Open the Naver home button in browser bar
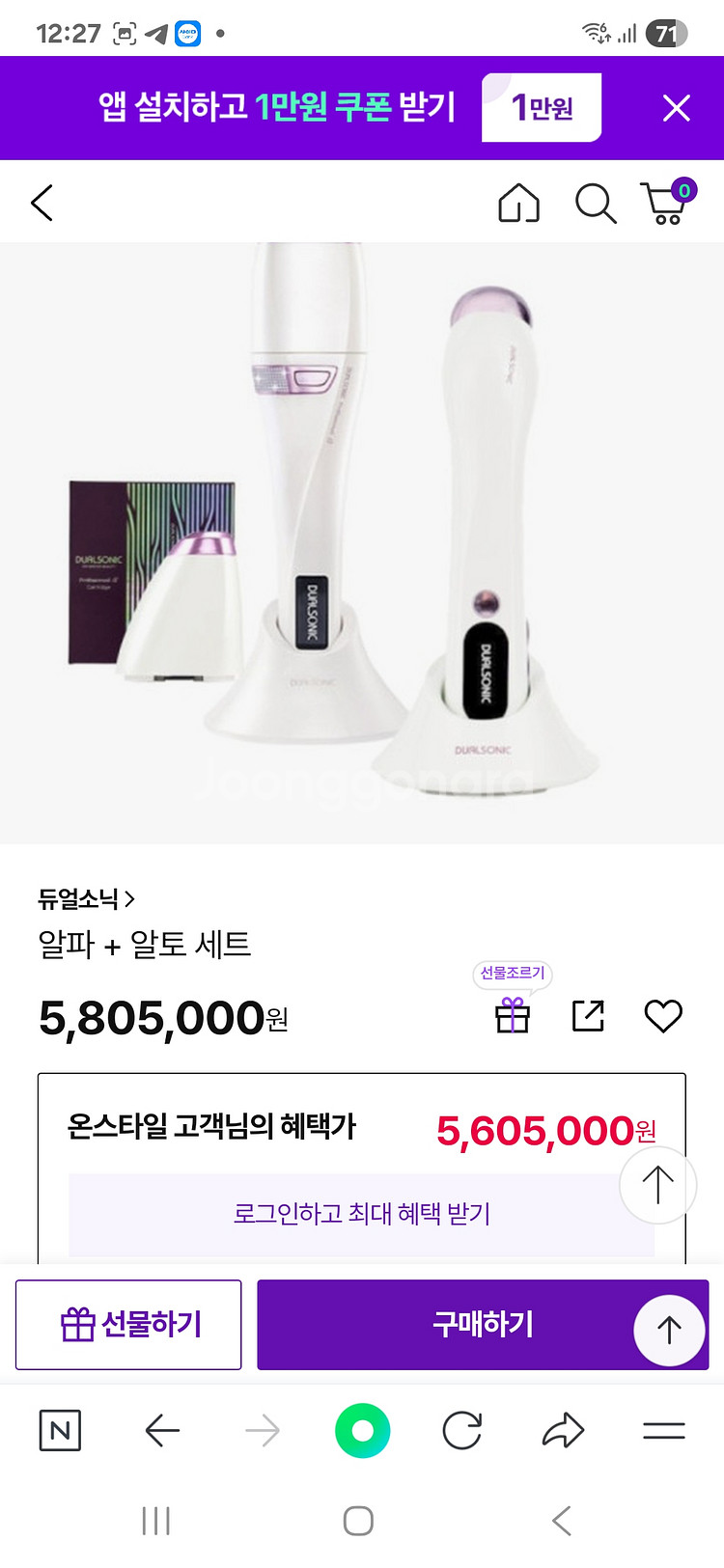 60,1430
